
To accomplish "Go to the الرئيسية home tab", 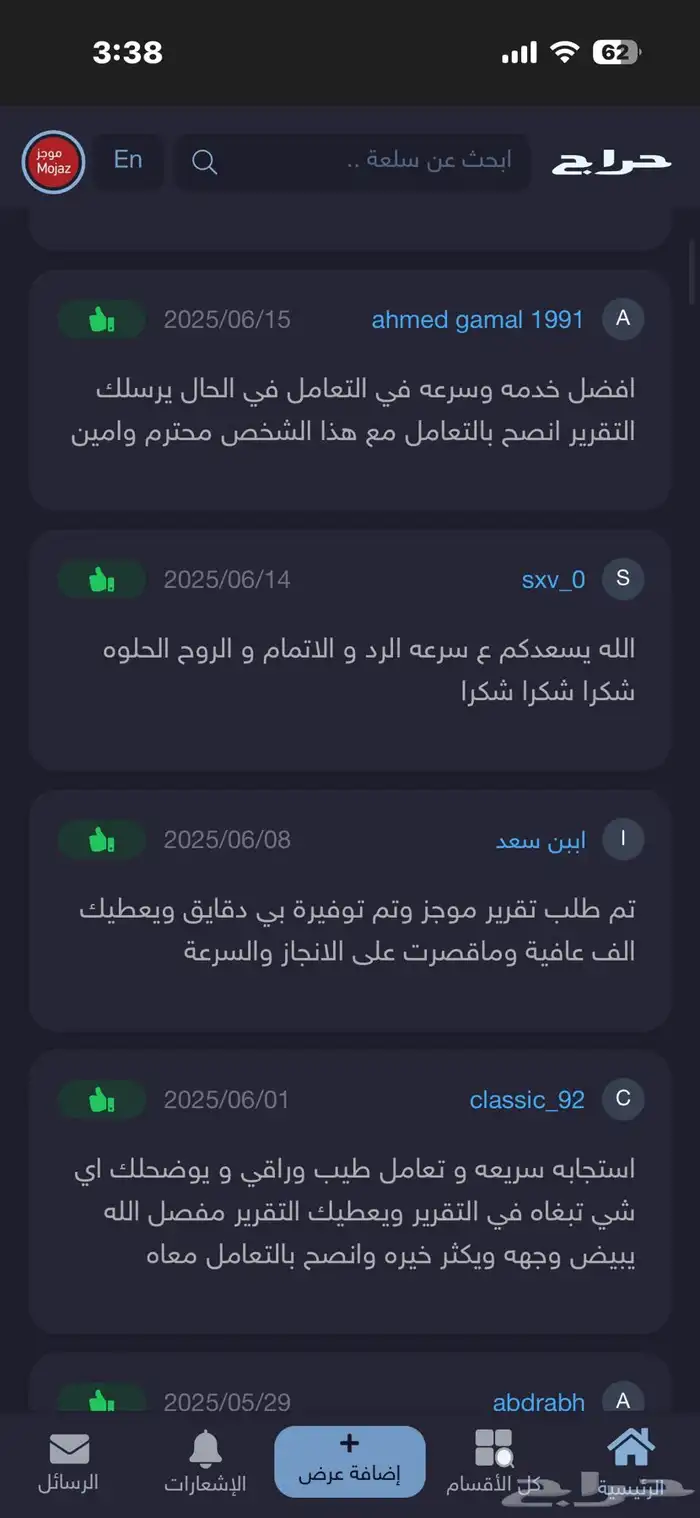I will tap(631, 1462).
